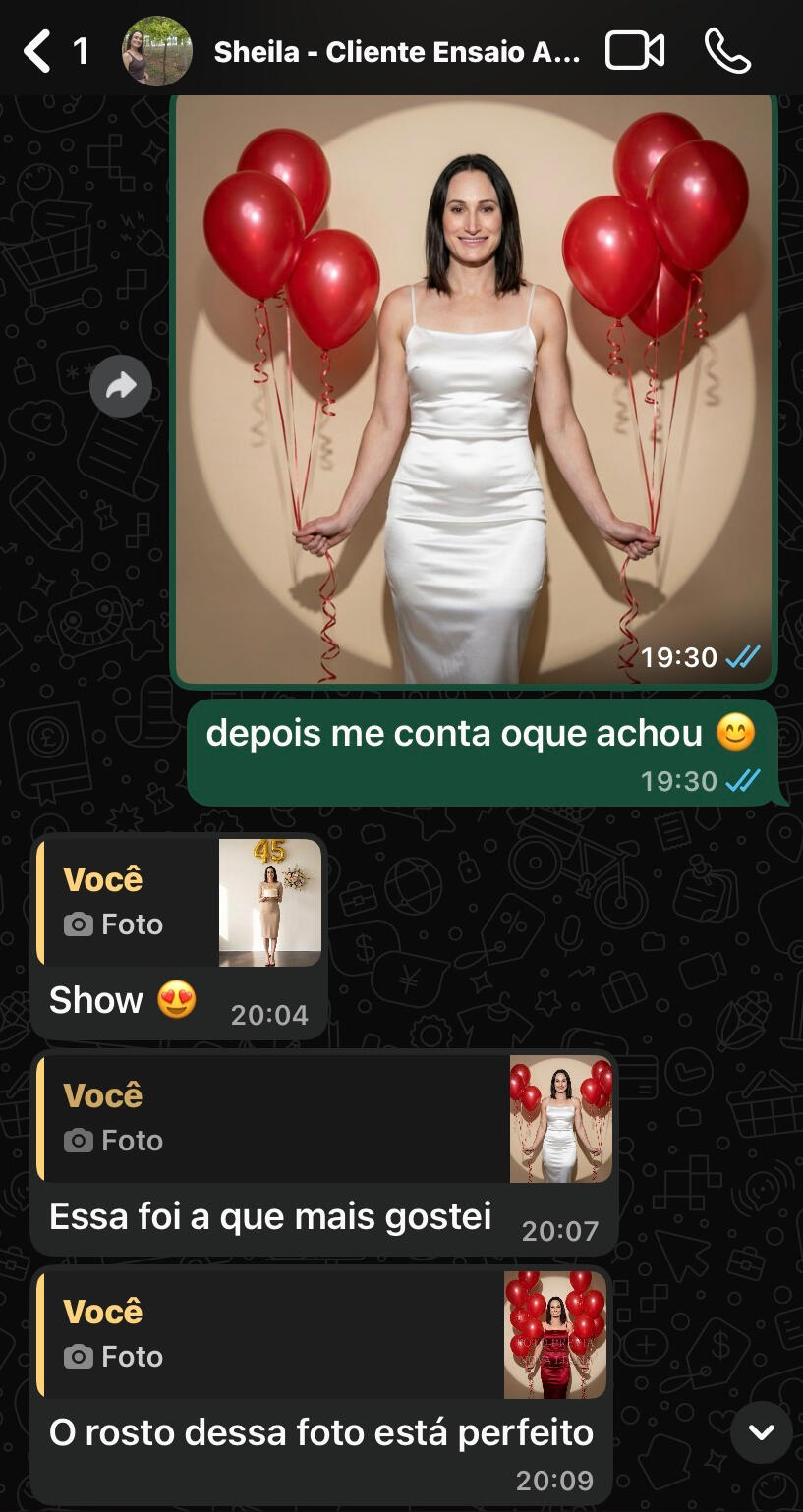Open the contact info for Sheila - Cliente Ensaio
Screen dimensions: 803x1512
396,51
